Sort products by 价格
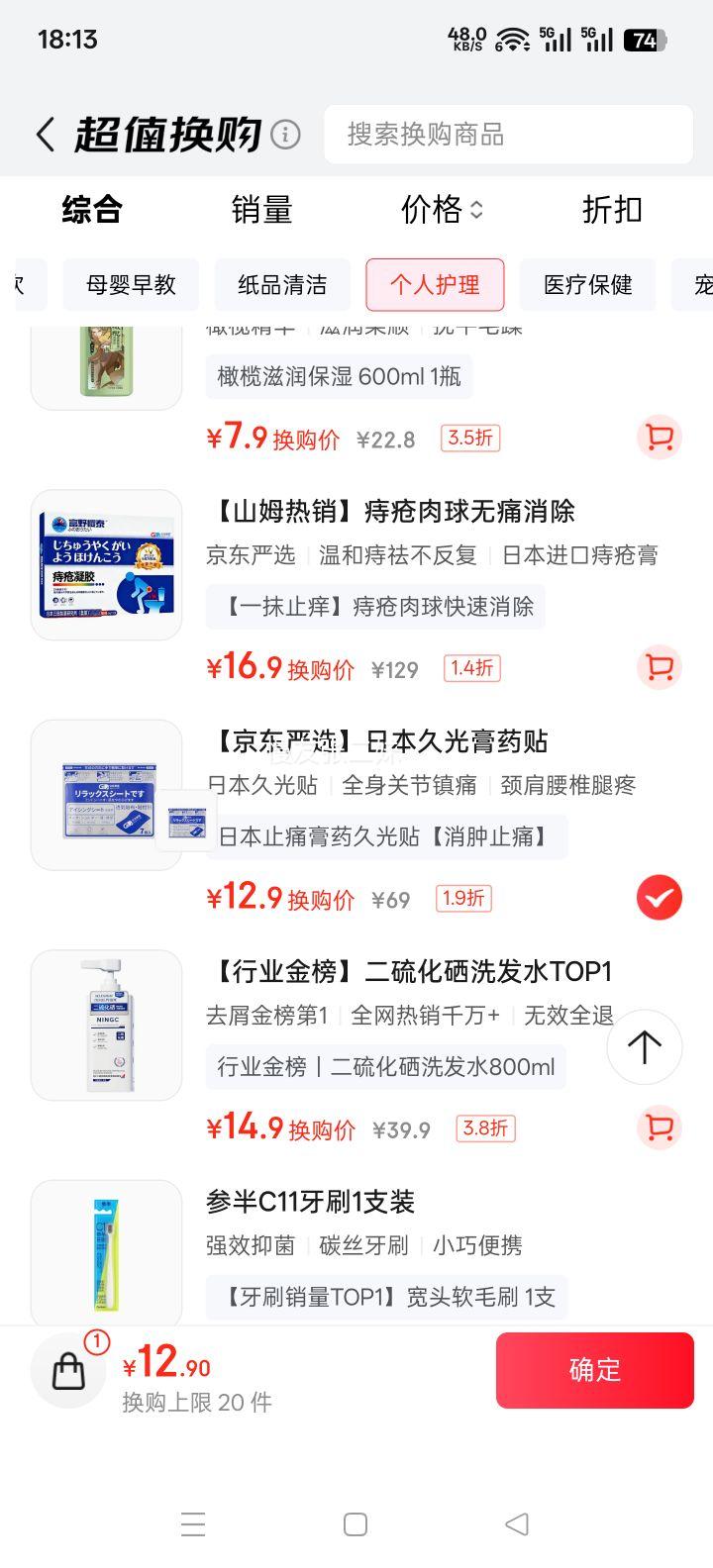713x1568 pixels. [442, 210]
